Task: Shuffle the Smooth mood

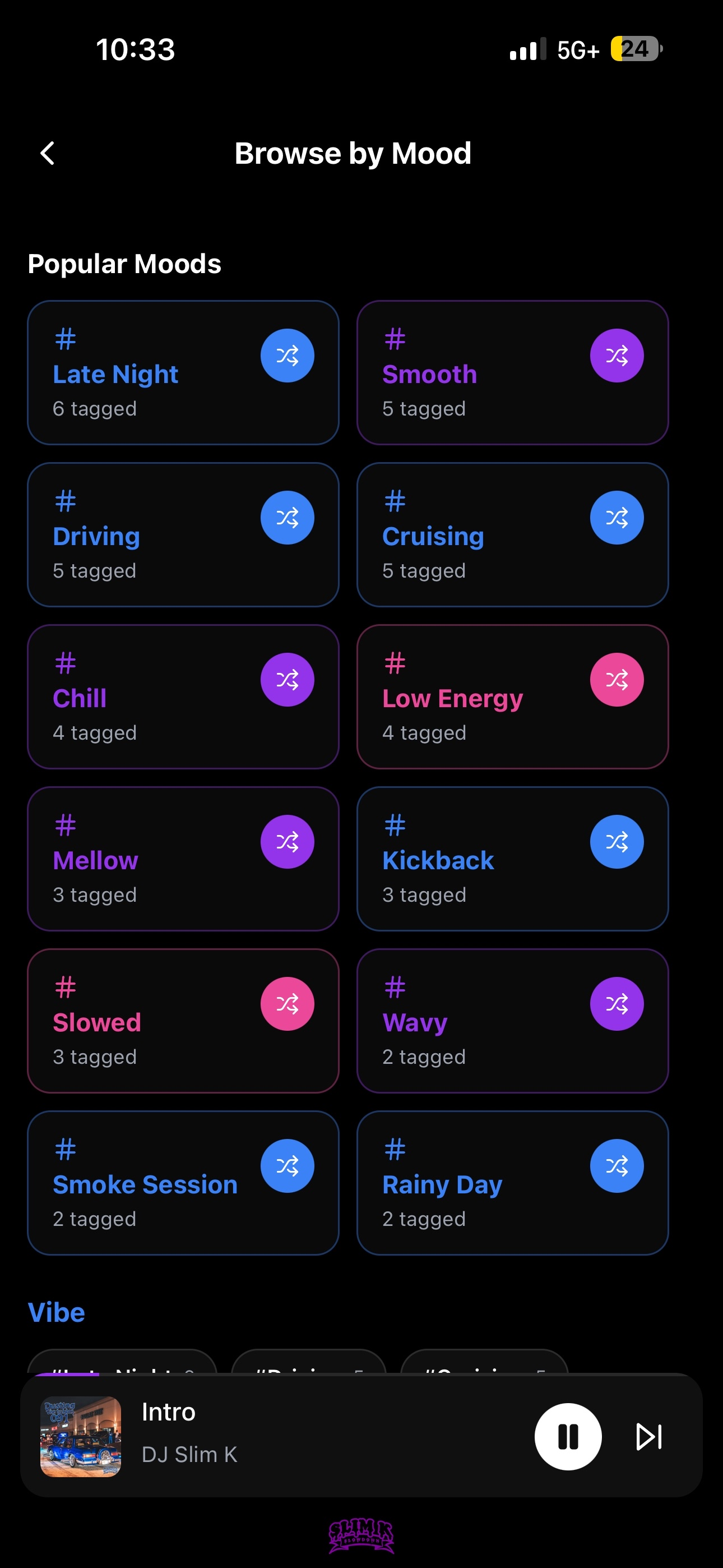Action: click(617, 355)
